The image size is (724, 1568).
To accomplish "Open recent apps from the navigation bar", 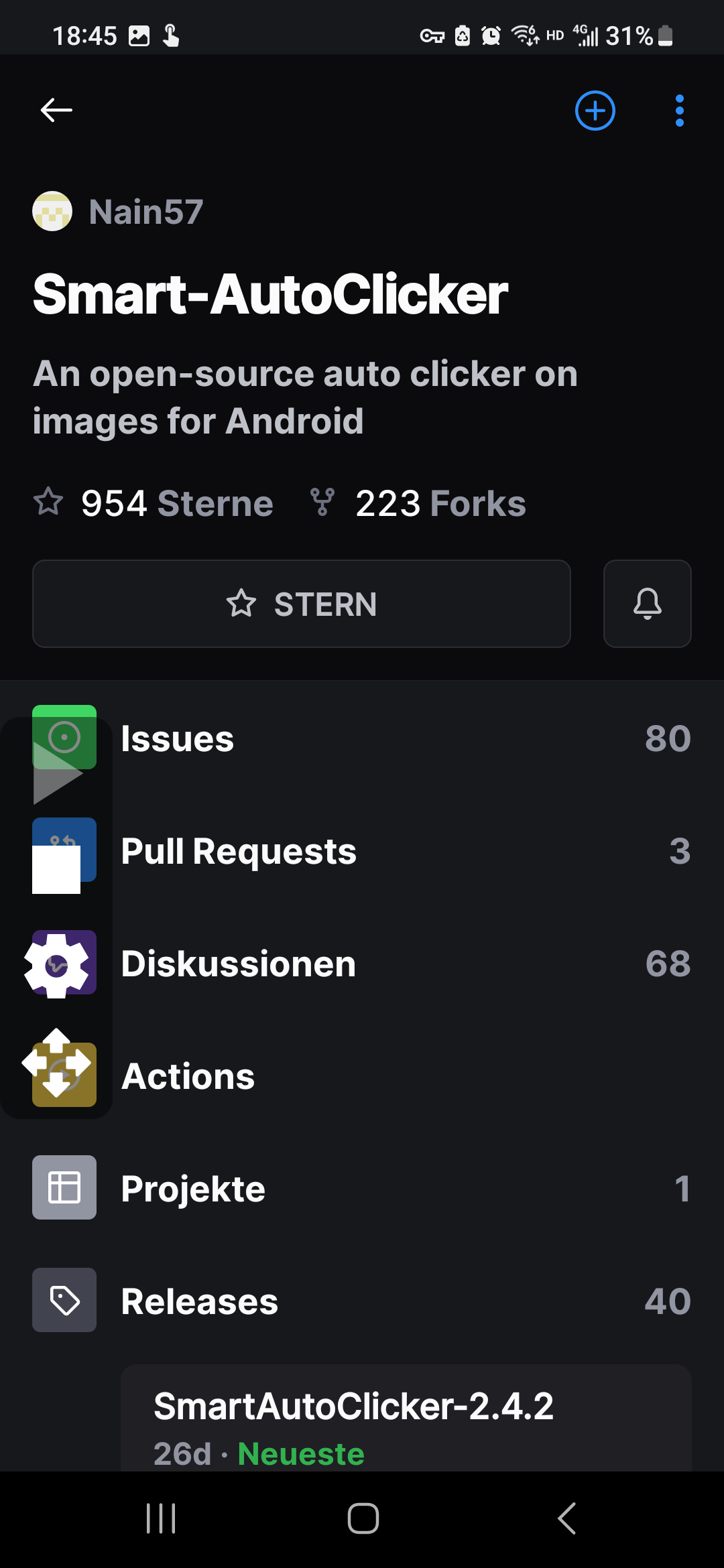I will tap(161, 1518).
